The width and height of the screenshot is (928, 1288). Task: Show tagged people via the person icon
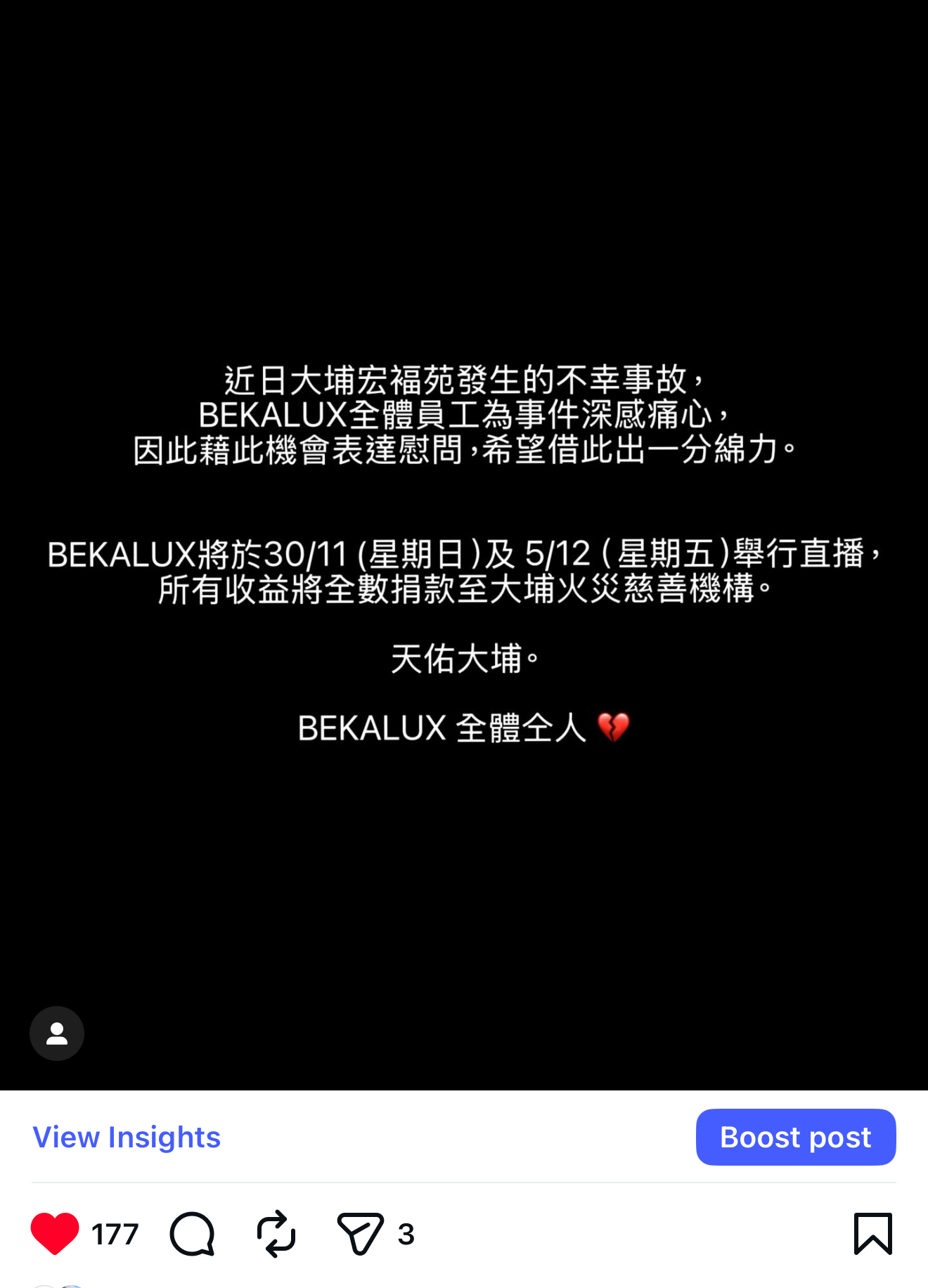pos(57,1033)
